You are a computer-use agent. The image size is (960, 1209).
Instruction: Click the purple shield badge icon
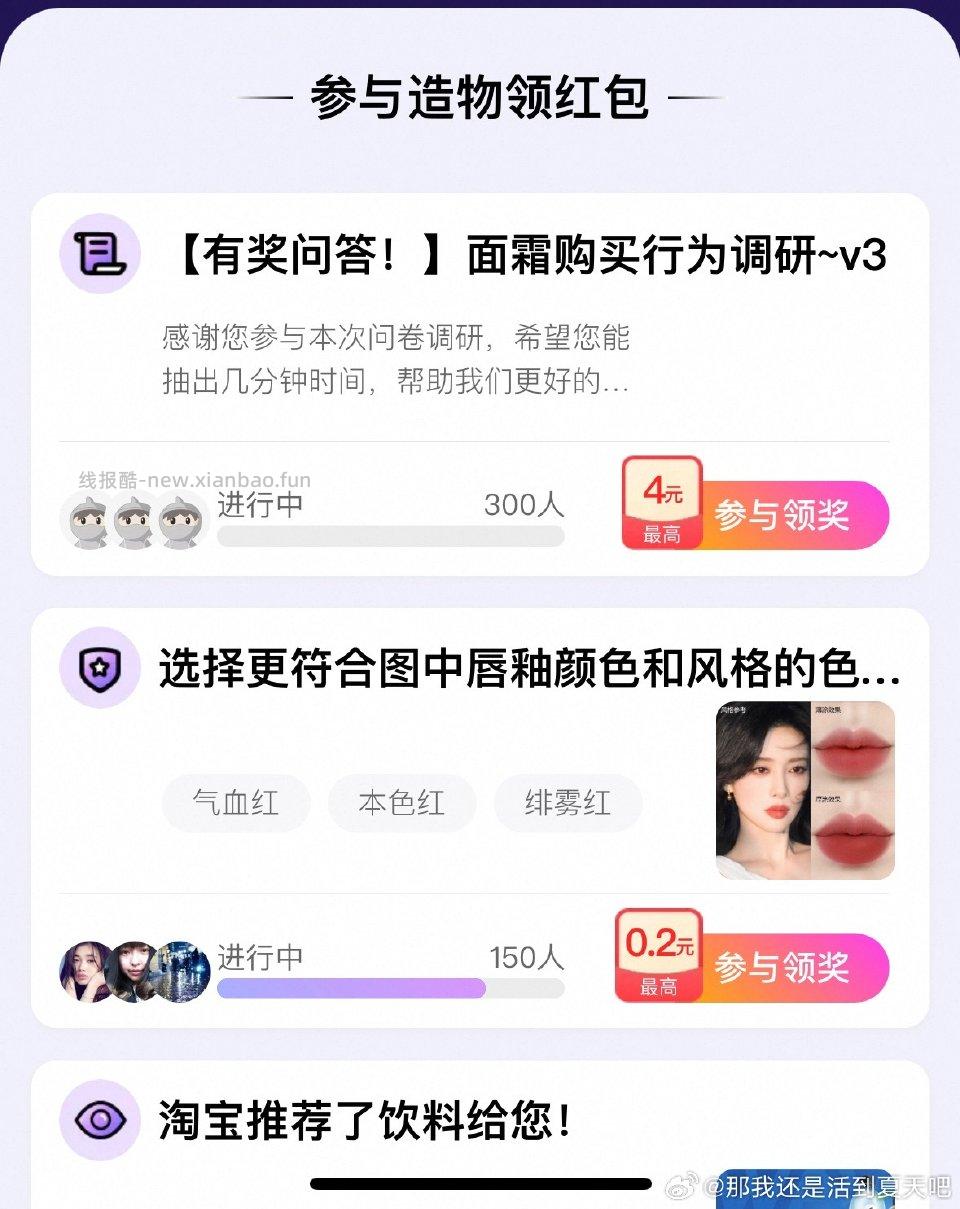99,669
